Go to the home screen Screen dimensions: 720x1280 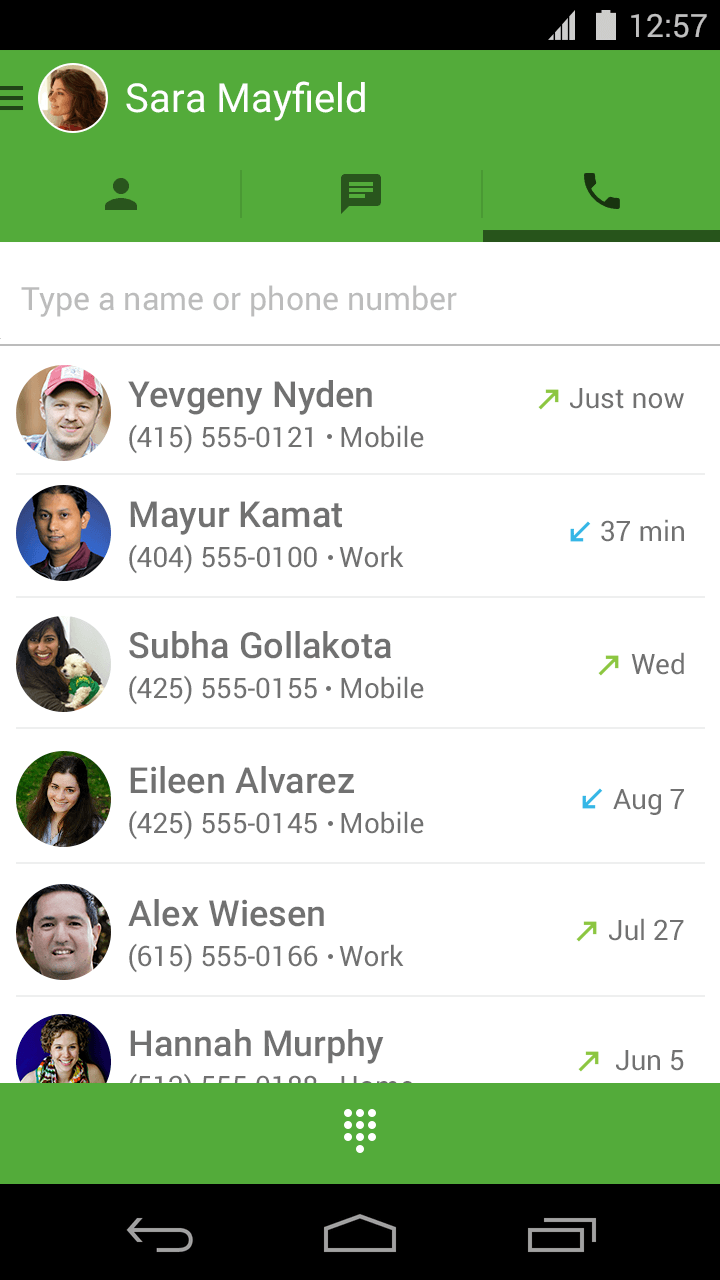(360, 1234)
